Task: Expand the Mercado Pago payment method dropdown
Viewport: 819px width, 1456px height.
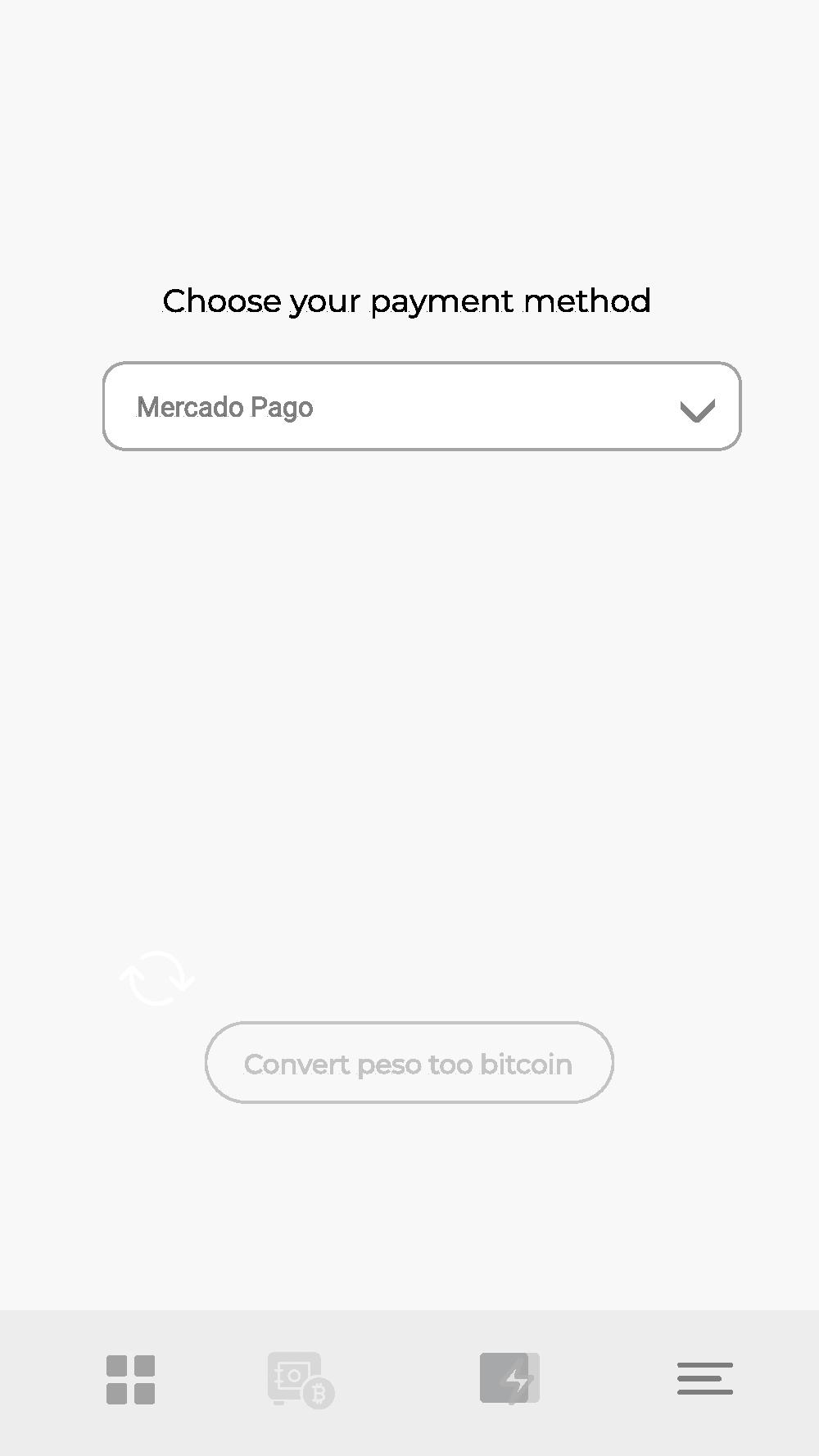Action: click(x=422, y=406)
